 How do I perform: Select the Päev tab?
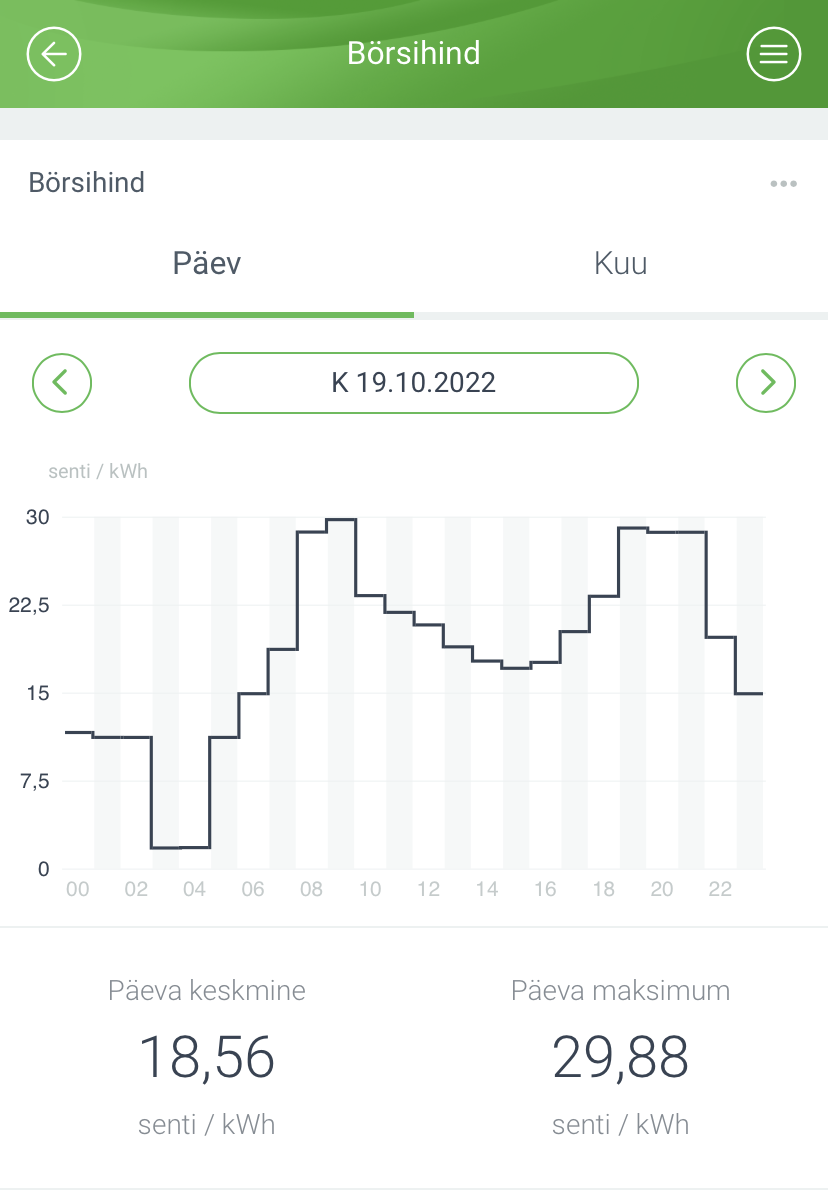click(x=207, y=264)
